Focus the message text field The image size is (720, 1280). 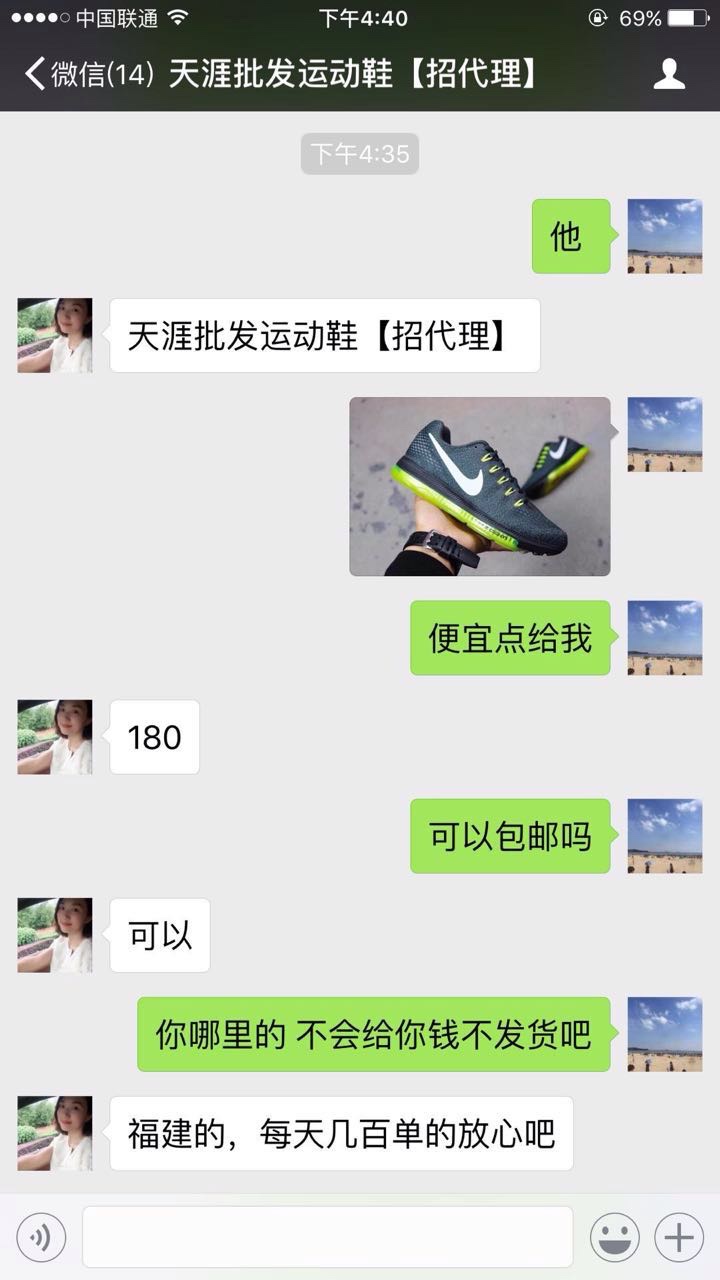pos(327,1237)
